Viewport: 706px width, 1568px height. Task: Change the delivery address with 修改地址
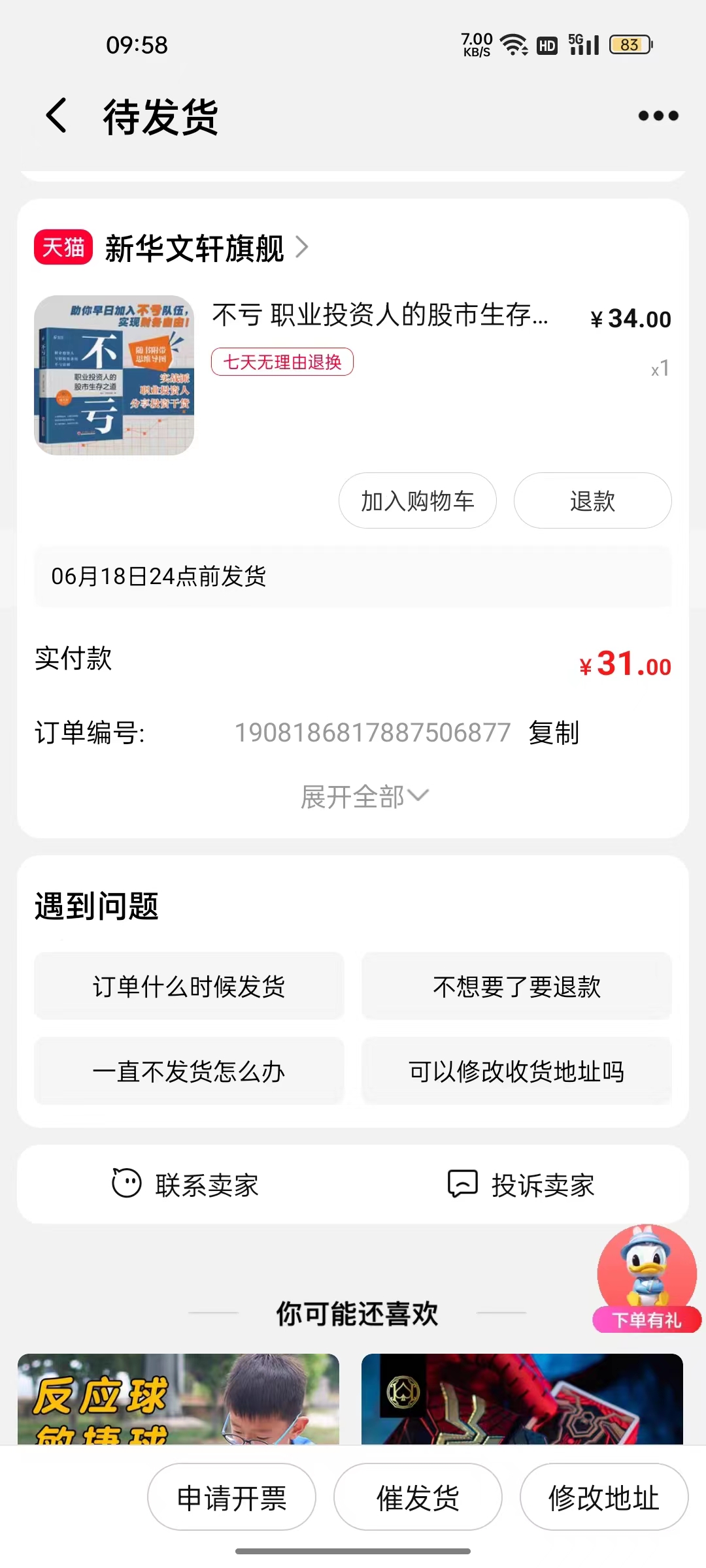pos(603,1497)
